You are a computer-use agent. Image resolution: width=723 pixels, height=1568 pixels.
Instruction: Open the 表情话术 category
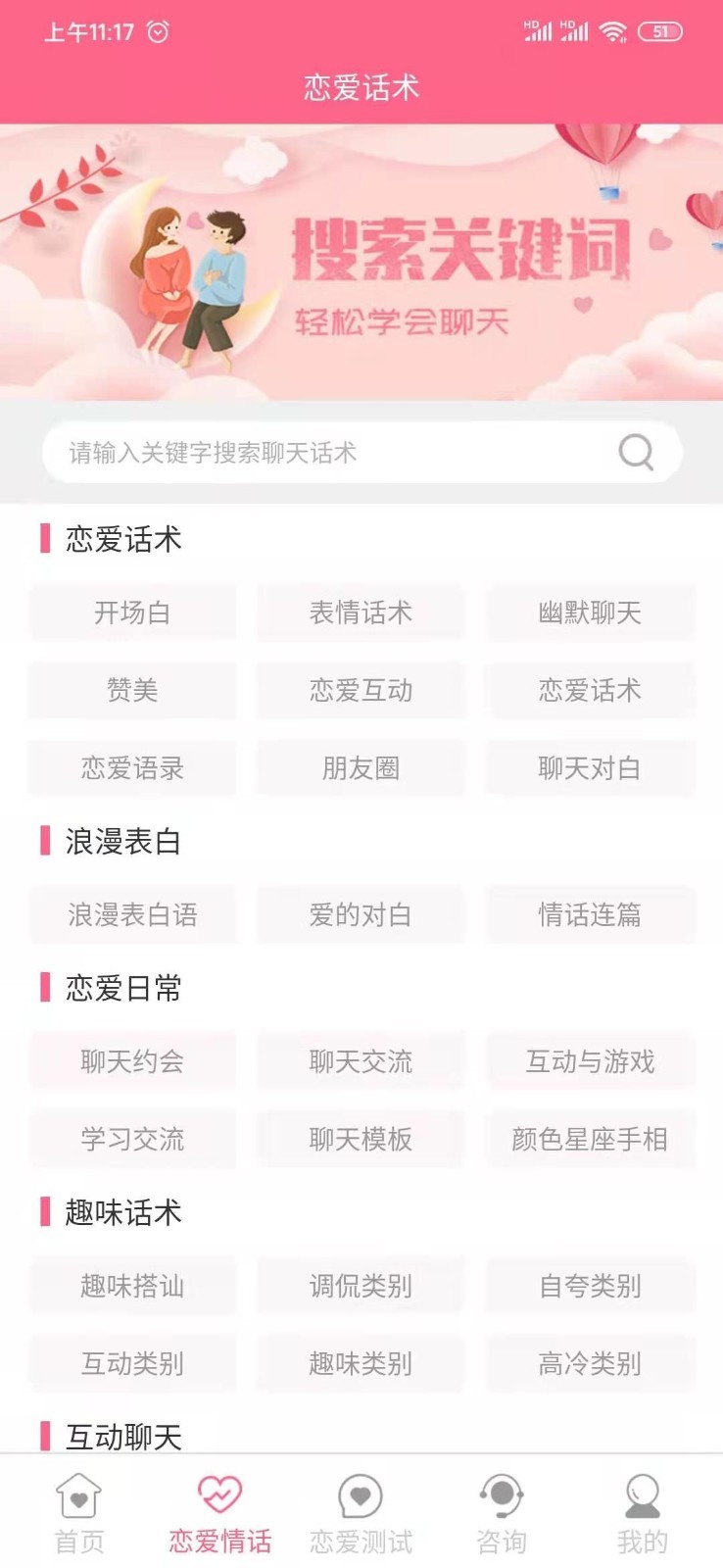point(361,612)
